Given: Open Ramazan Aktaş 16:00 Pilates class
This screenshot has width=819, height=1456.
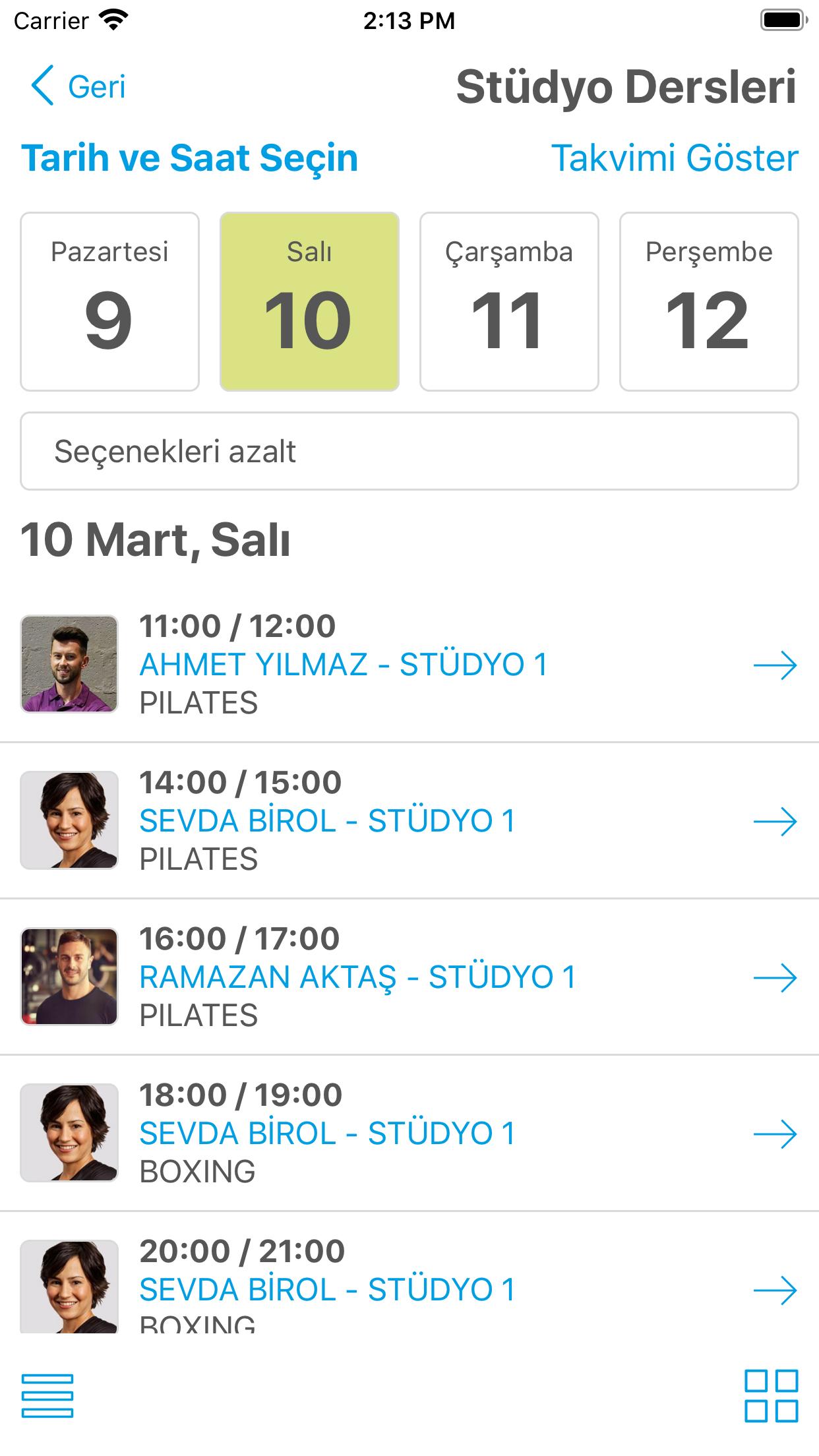Looking at the screenshot, I should pyautogui.click(x=409, y=977).
